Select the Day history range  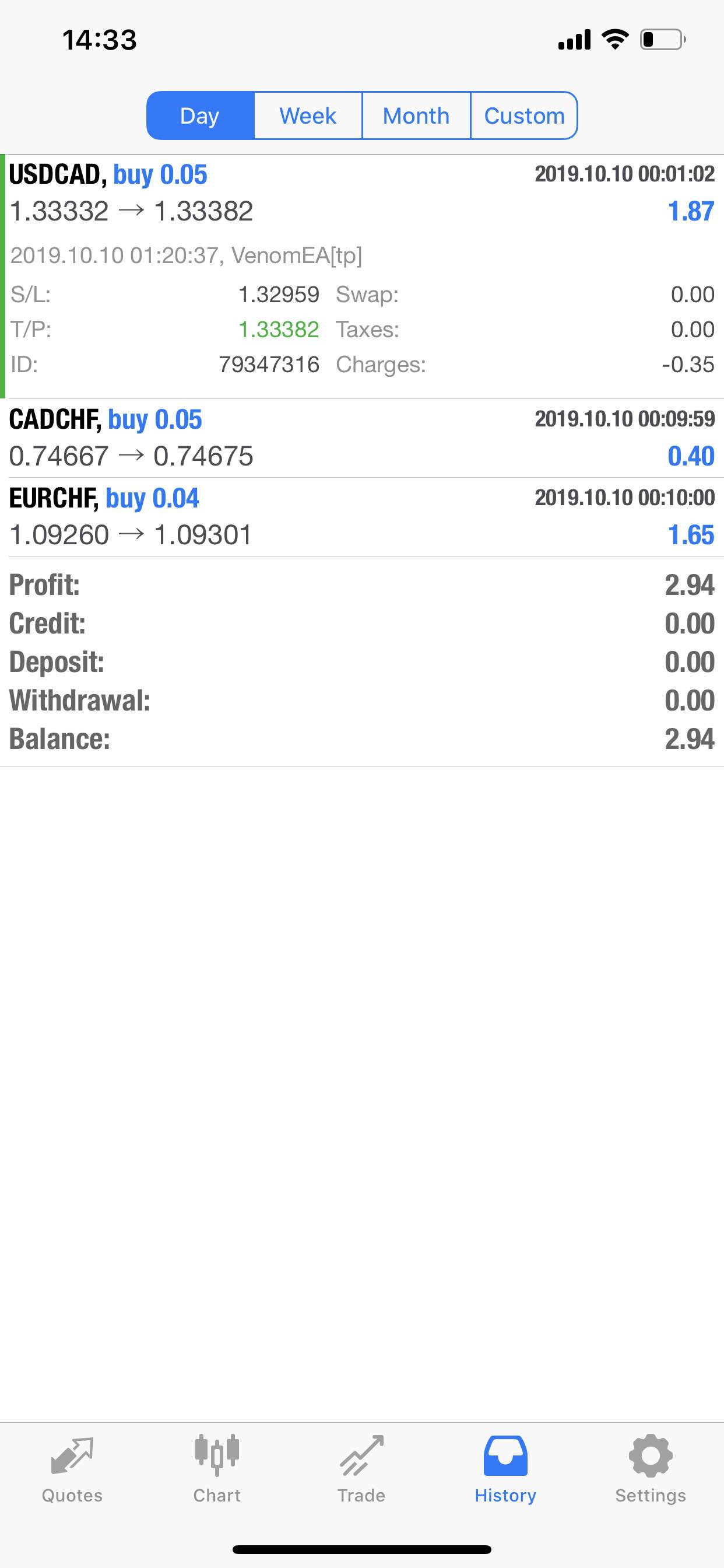200,116
